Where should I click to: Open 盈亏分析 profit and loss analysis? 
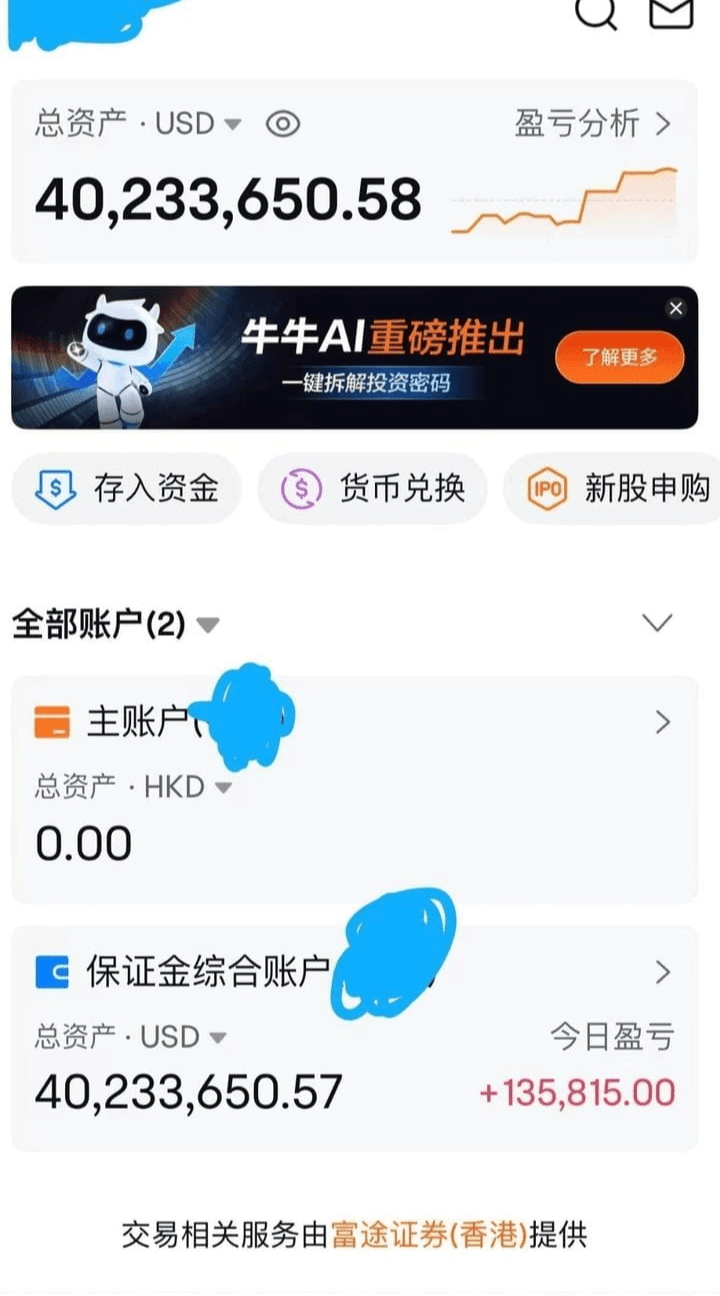pos(592,124)
